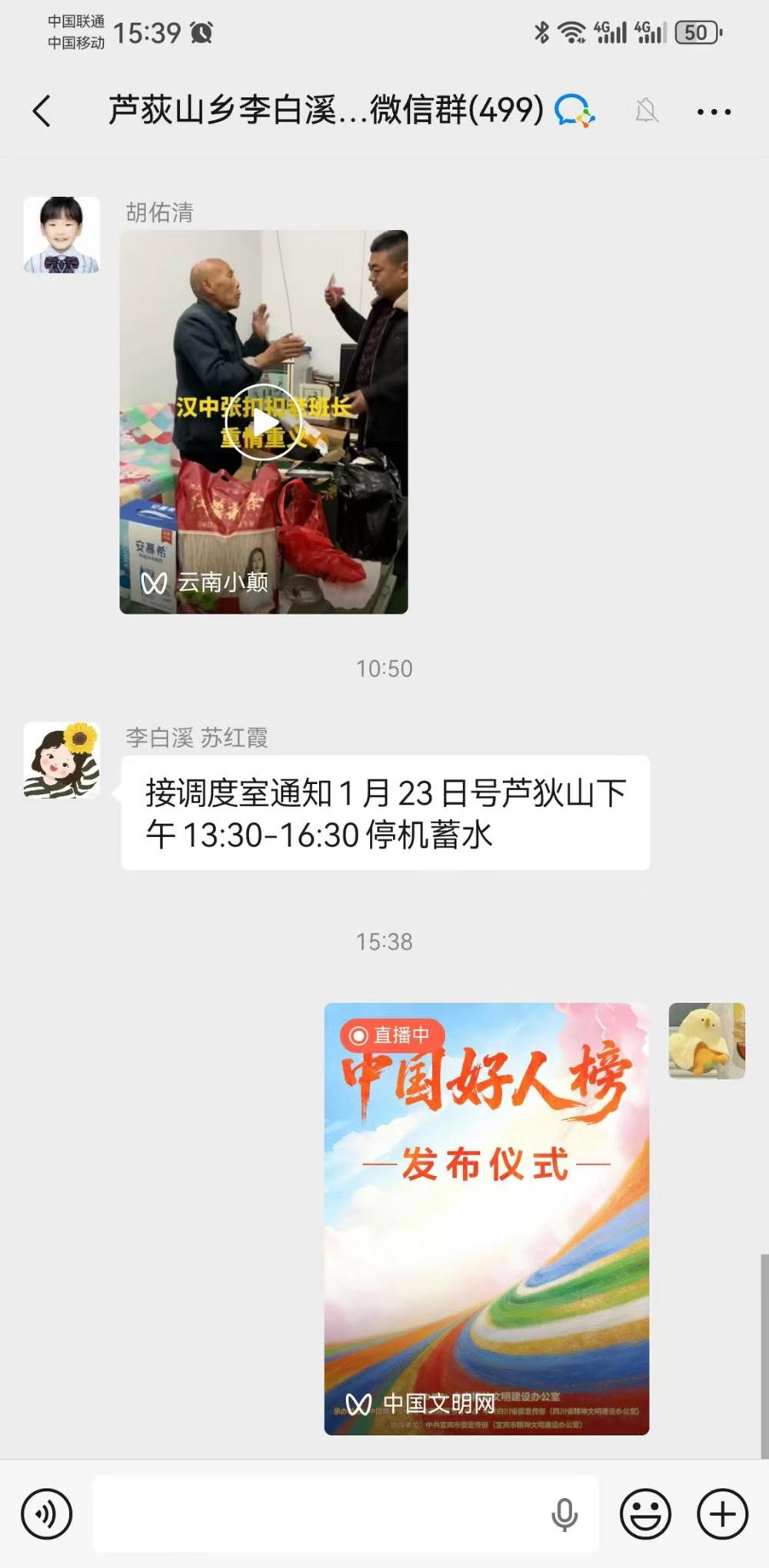Open 胡佑清's profile by tapping avatar

point(62,234)
